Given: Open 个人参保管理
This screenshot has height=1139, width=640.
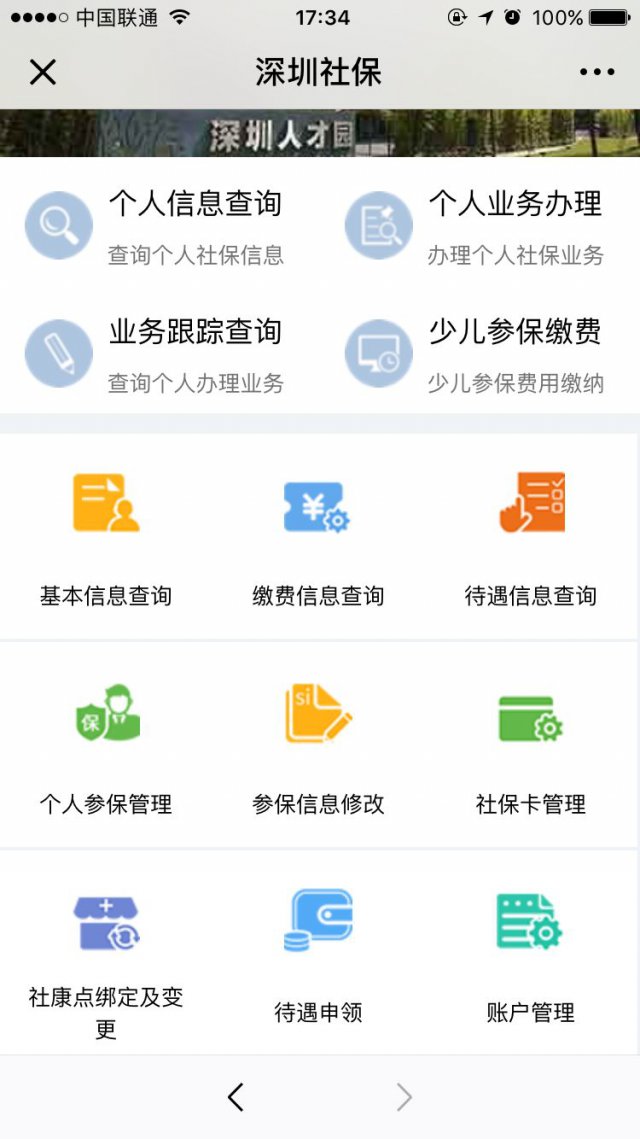Looking at the screenshot, I should [x=106, y=746].
